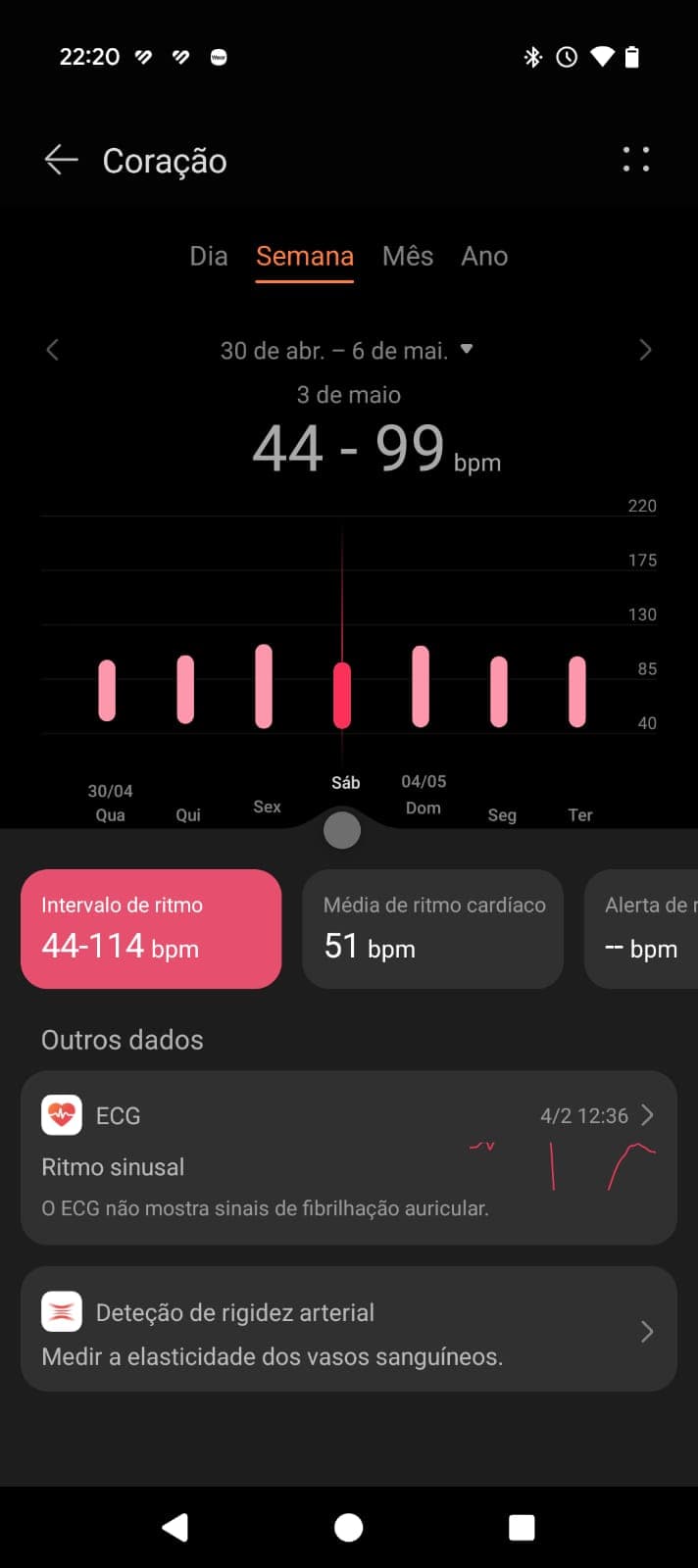Open the four-dot more options menu
Image resolution: width=698 pixels, height=1568 pixels.
[x=636, y=160]
